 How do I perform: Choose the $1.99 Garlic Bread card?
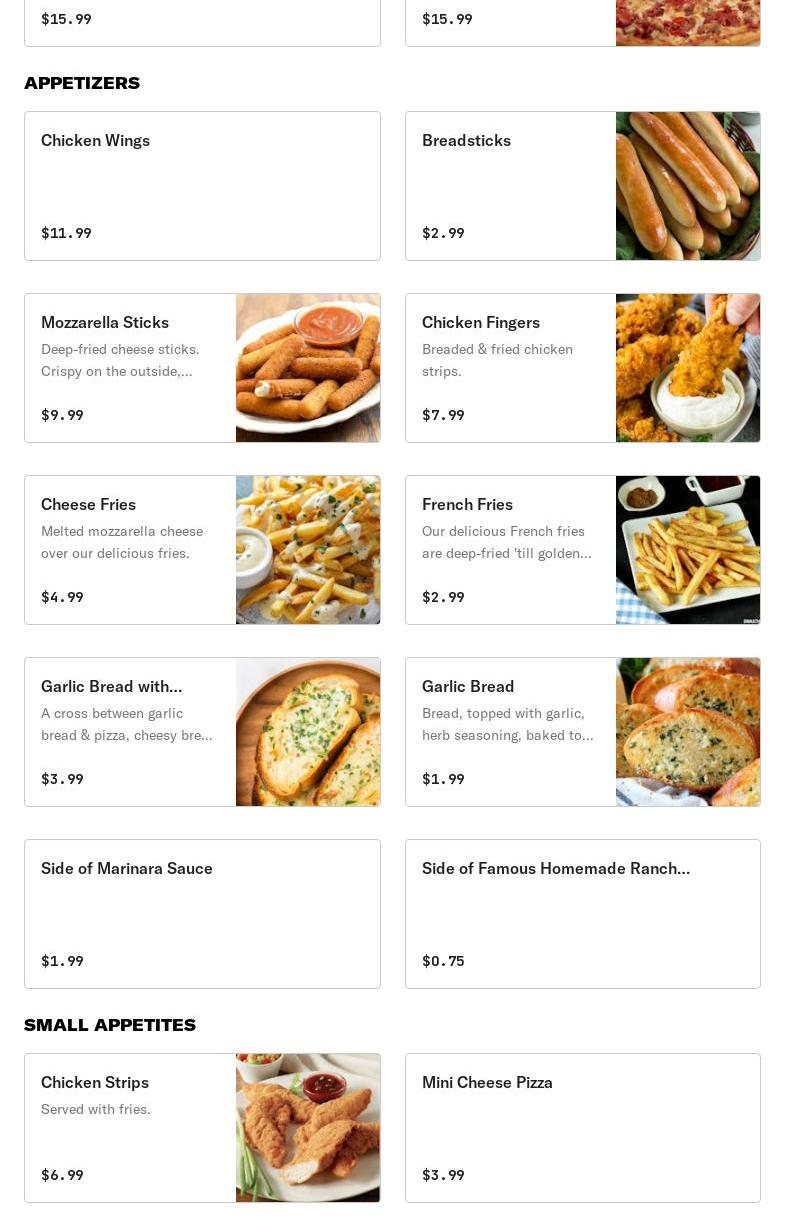point(582,732)
